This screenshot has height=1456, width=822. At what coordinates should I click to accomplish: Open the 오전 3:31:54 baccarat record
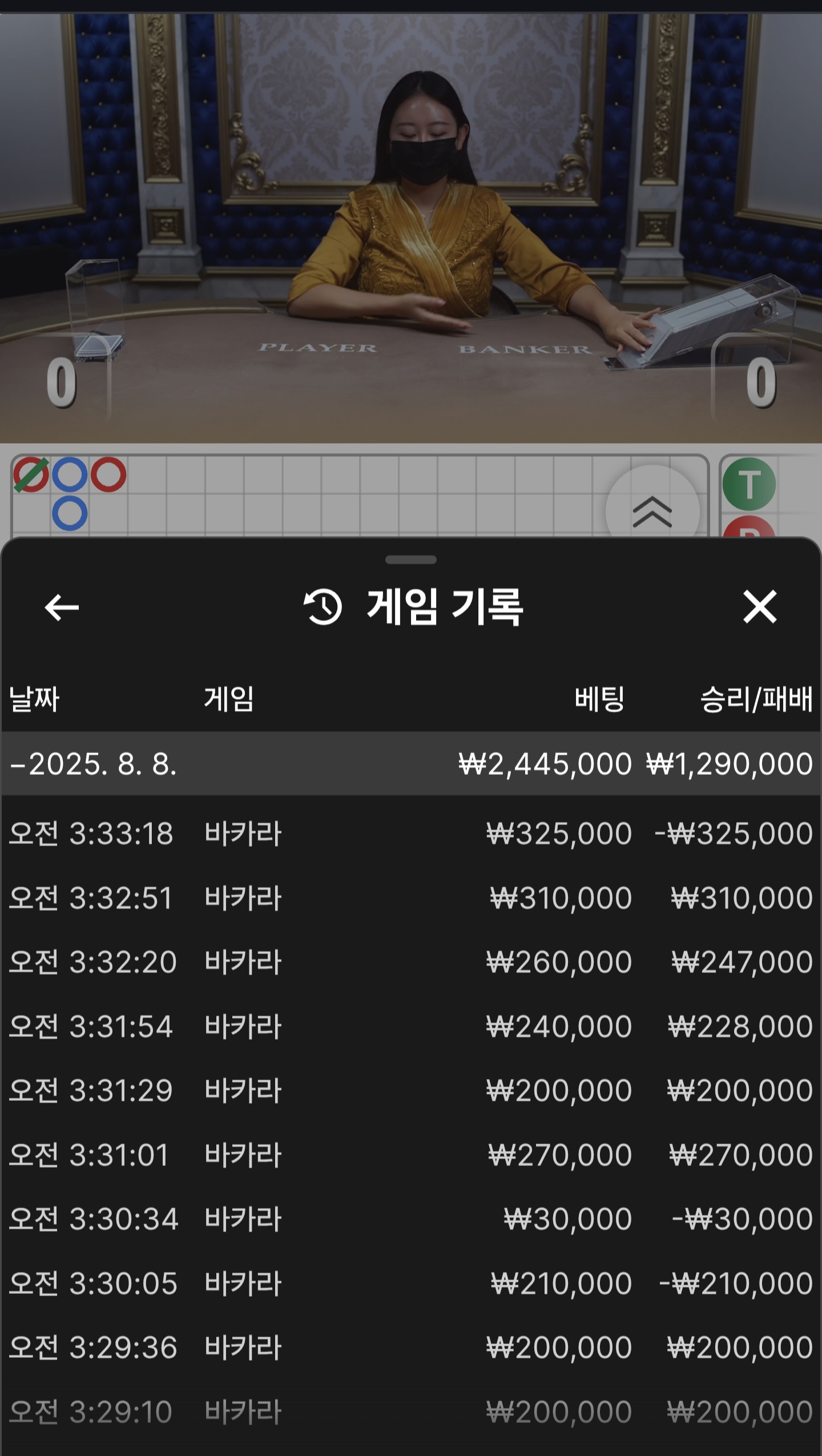pyautogui.click(x=411, y=1026)
